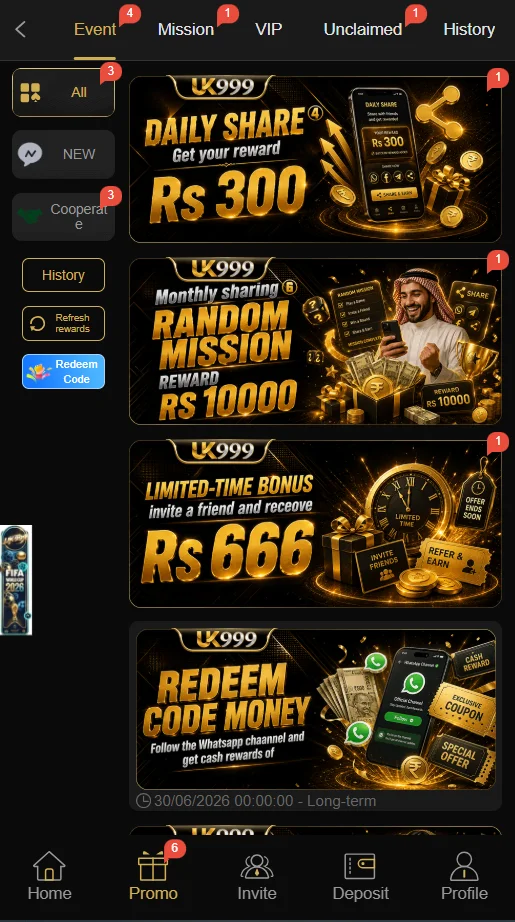
Task: Tap the History button in sidebar
Action: point(63,275)
